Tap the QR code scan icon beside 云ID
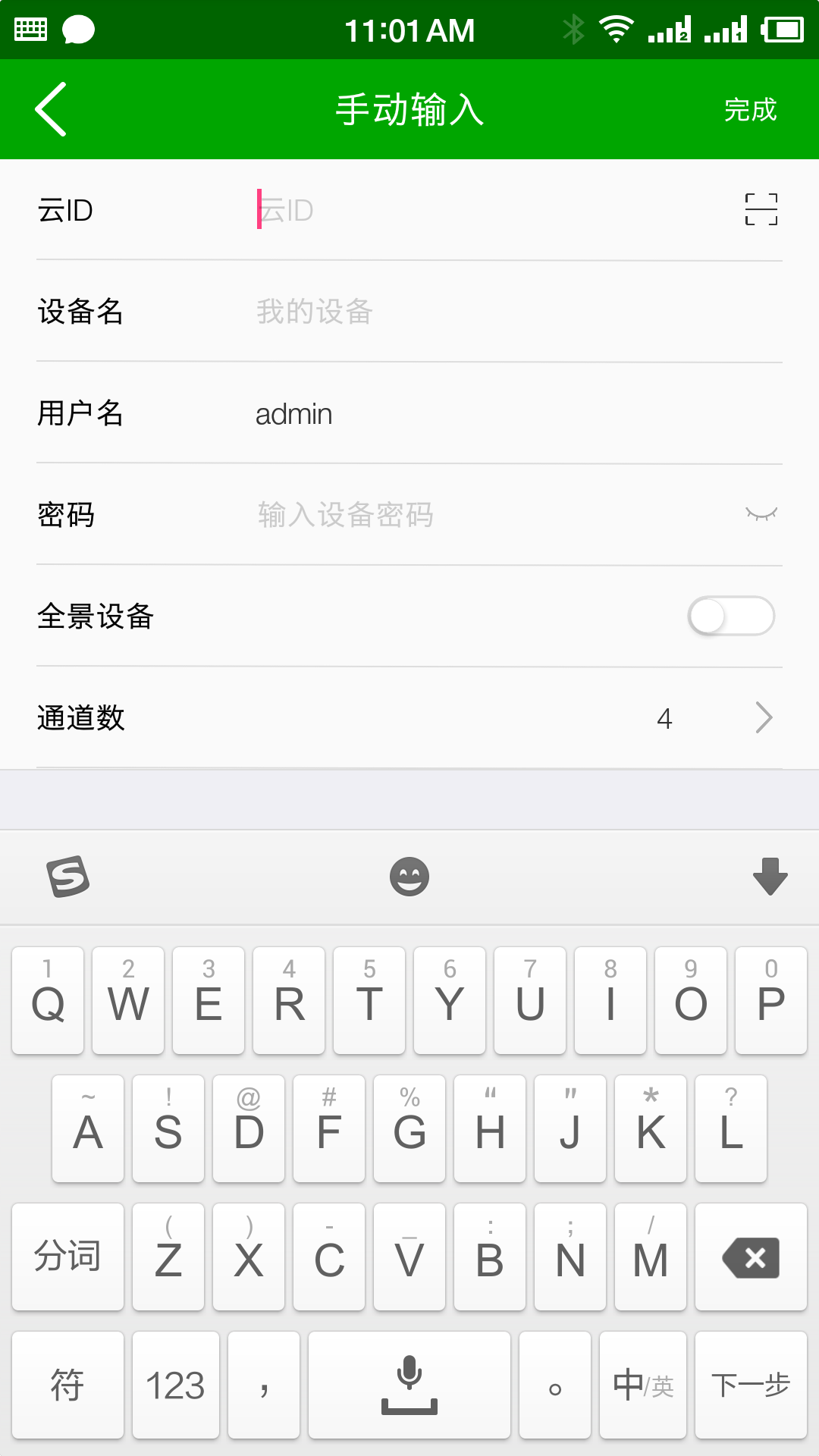Viewport: 819px width, 1456px height. point(762,210)
